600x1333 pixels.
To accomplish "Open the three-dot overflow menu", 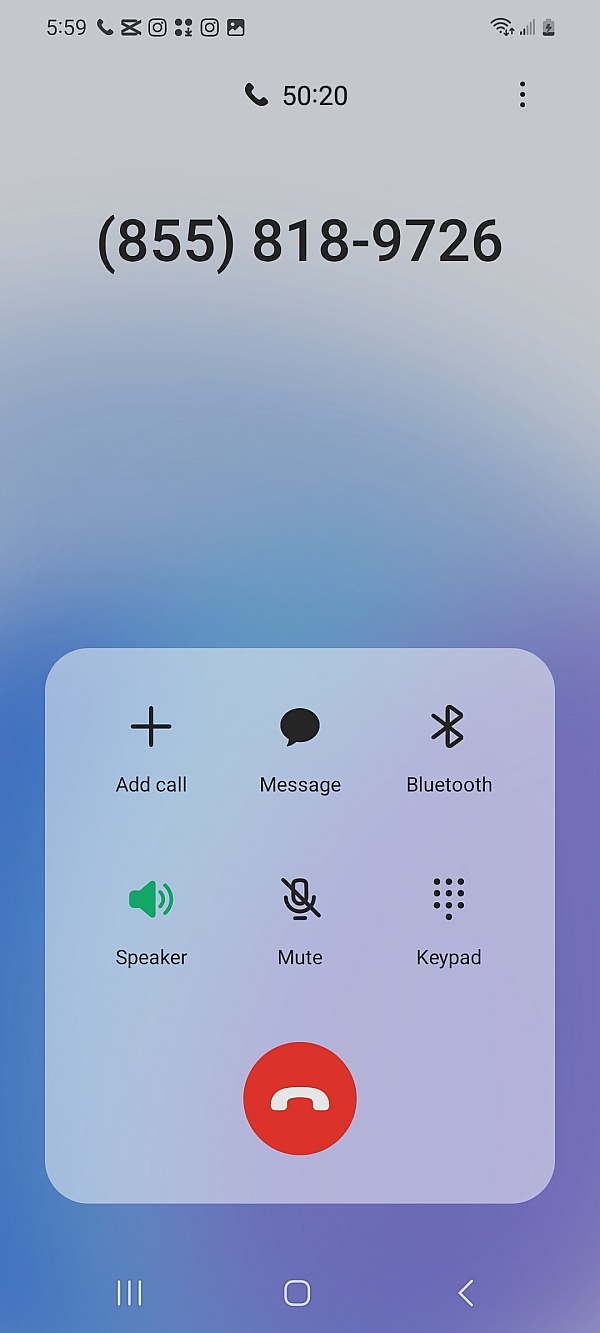I will (522, 95).
